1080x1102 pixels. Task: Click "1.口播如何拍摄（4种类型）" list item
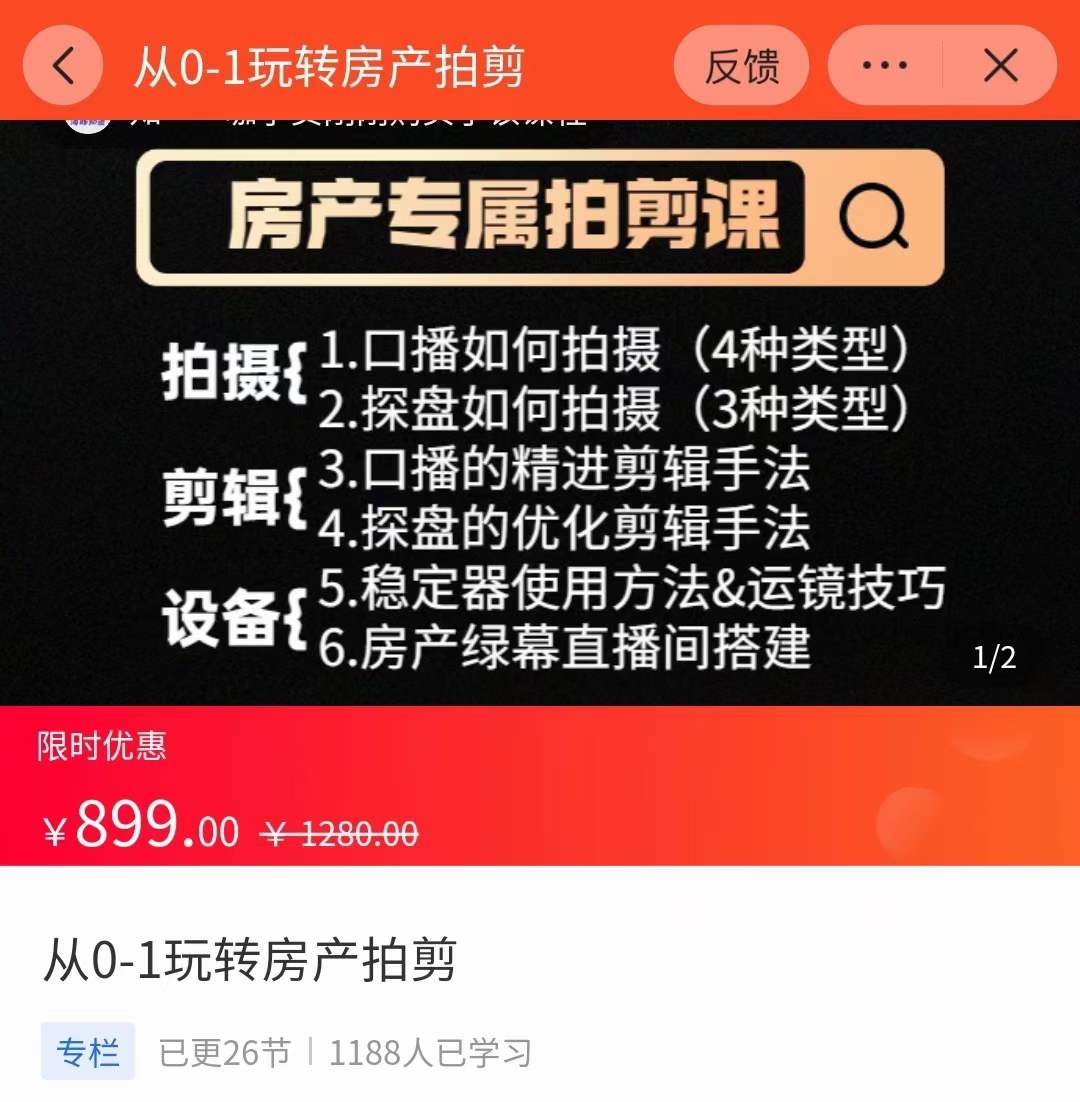tap(615, 352)
